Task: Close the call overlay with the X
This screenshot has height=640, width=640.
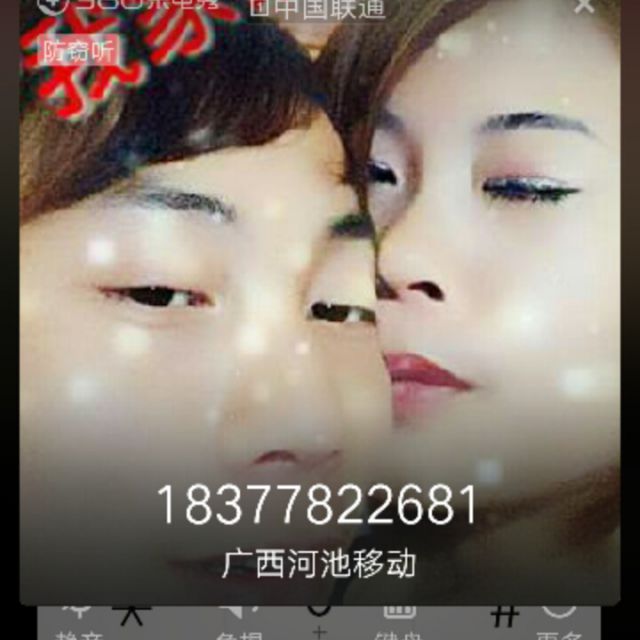Action: pyautogui.click(x=585, y=7)
